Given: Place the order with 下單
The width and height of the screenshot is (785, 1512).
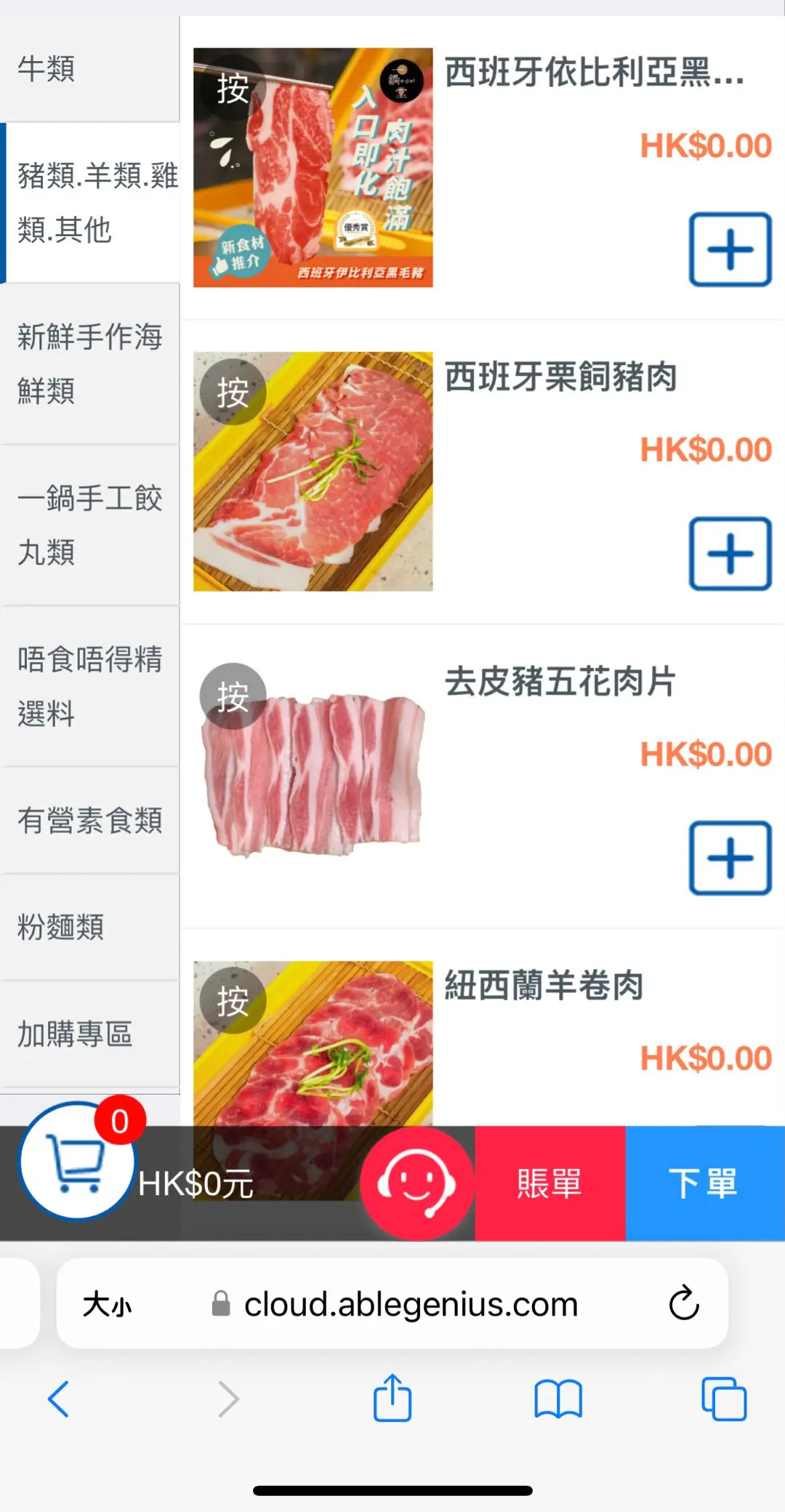Looking at the screenshot, I should (x=704, y=1183).
